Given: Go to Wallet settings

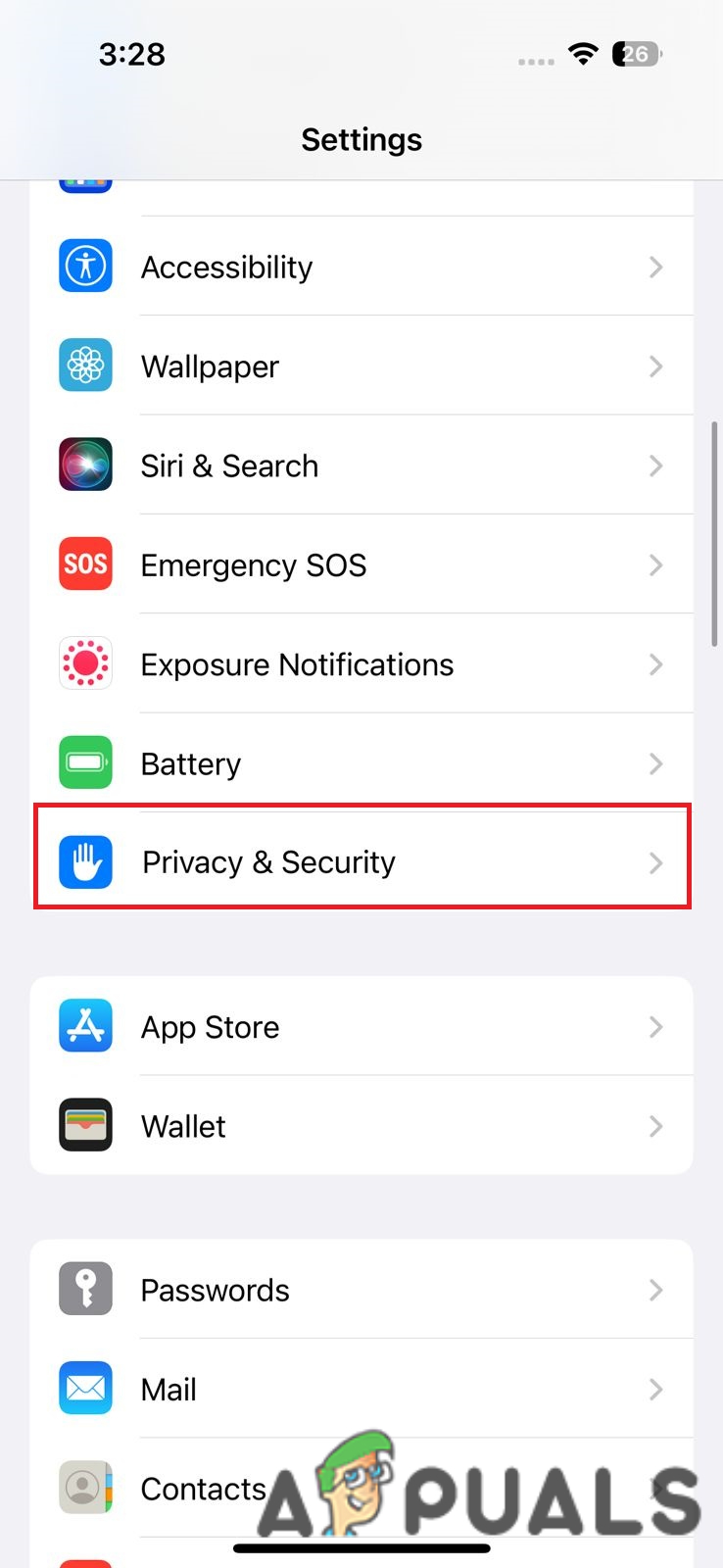Looking at the screenshot, I should 361,1126.
